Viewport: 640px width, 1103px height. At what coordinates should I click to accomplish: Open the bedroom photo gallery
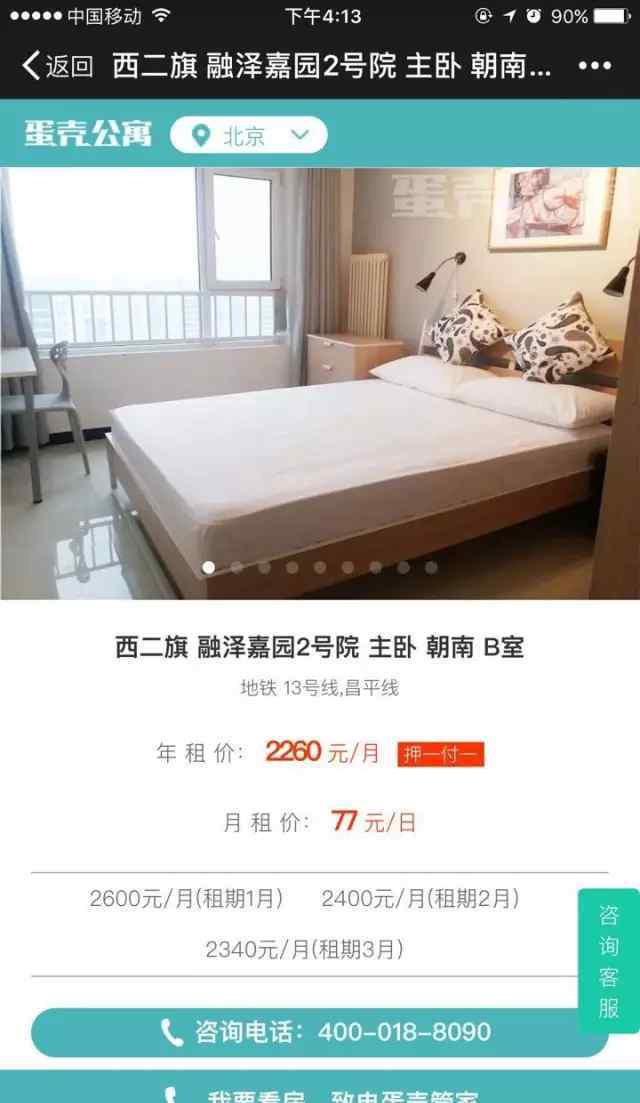tap(320, 380)
